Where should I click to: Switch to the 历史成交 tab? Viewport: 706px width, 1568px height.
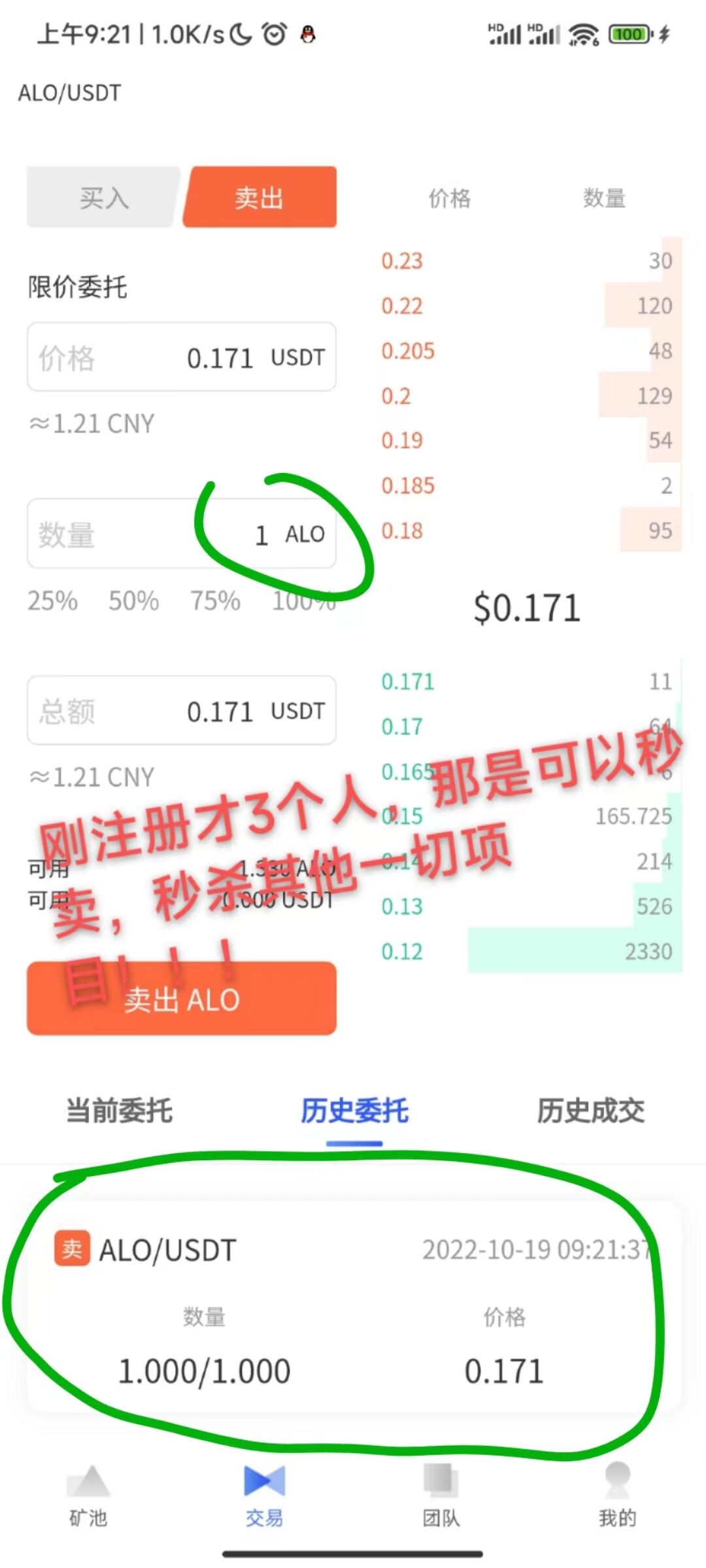click(590, 1111)
